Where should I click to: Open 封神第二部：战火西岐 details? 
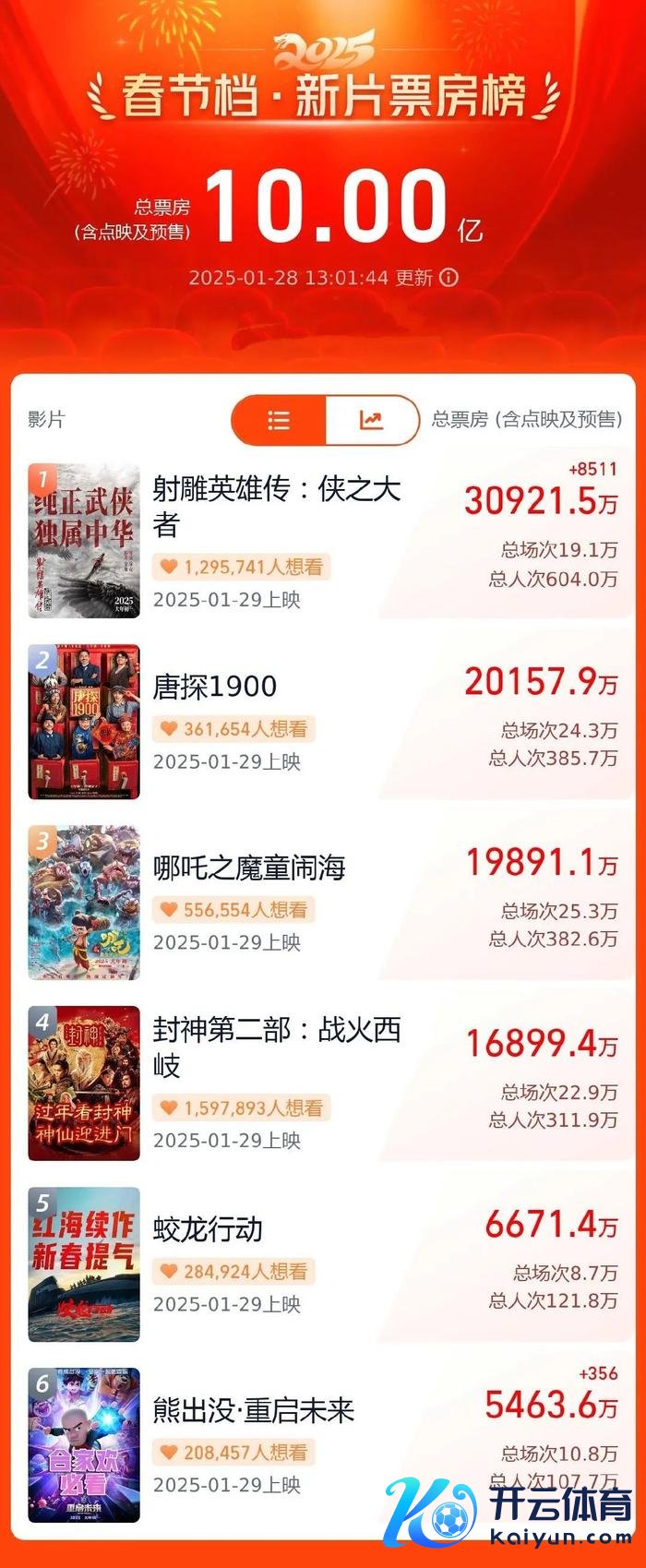tap(276, 1047)
